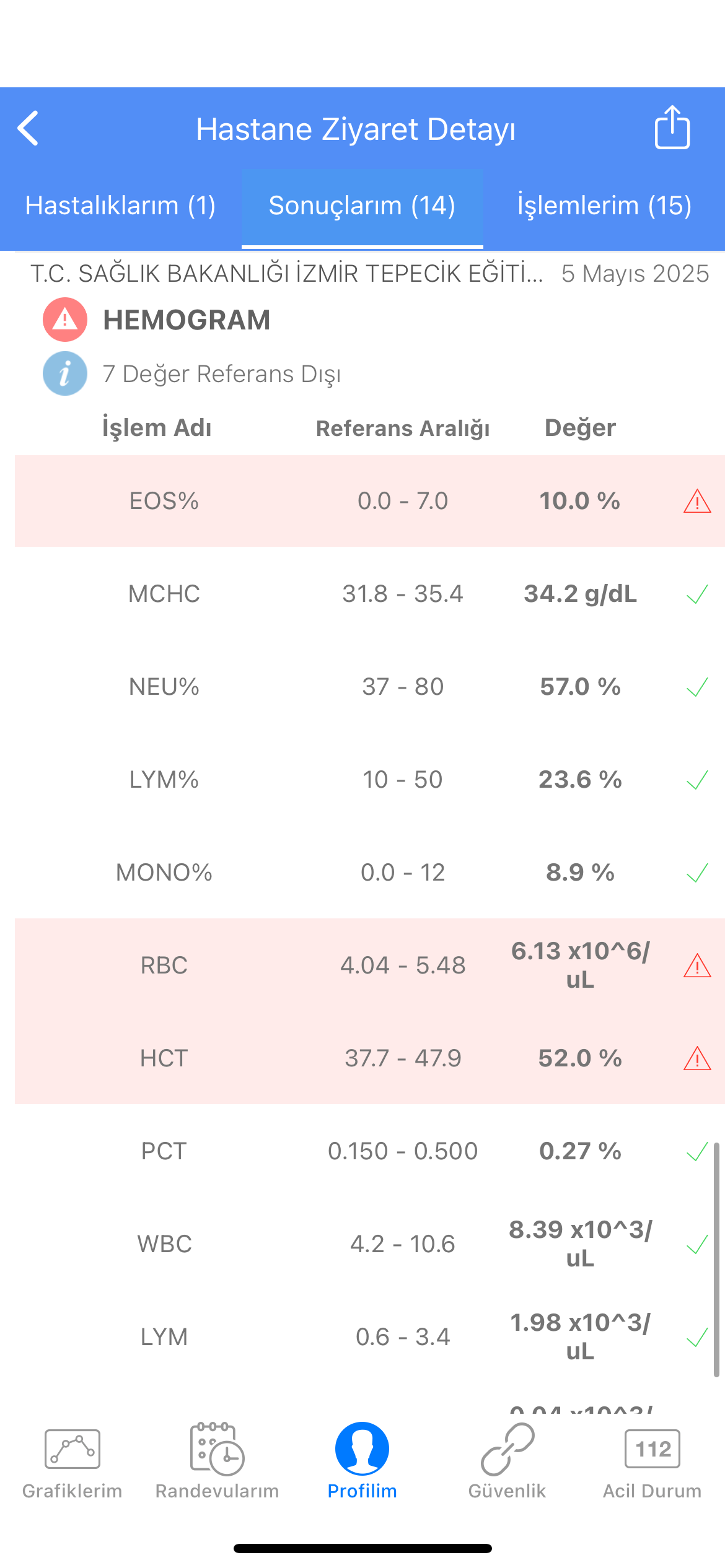The height and width of the screenshot is (1568, 725).
Task: Go back from Hastane Ziyaret Detayı
Action: pos(29,128)
